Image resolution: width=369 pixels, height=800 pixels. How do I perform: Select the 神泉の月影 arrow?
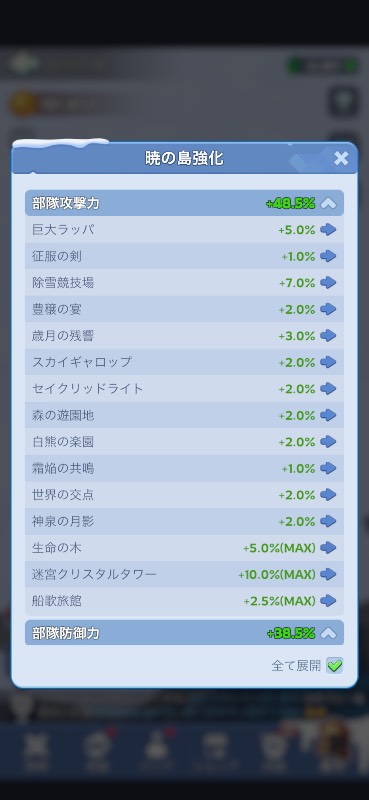[328, 521]
